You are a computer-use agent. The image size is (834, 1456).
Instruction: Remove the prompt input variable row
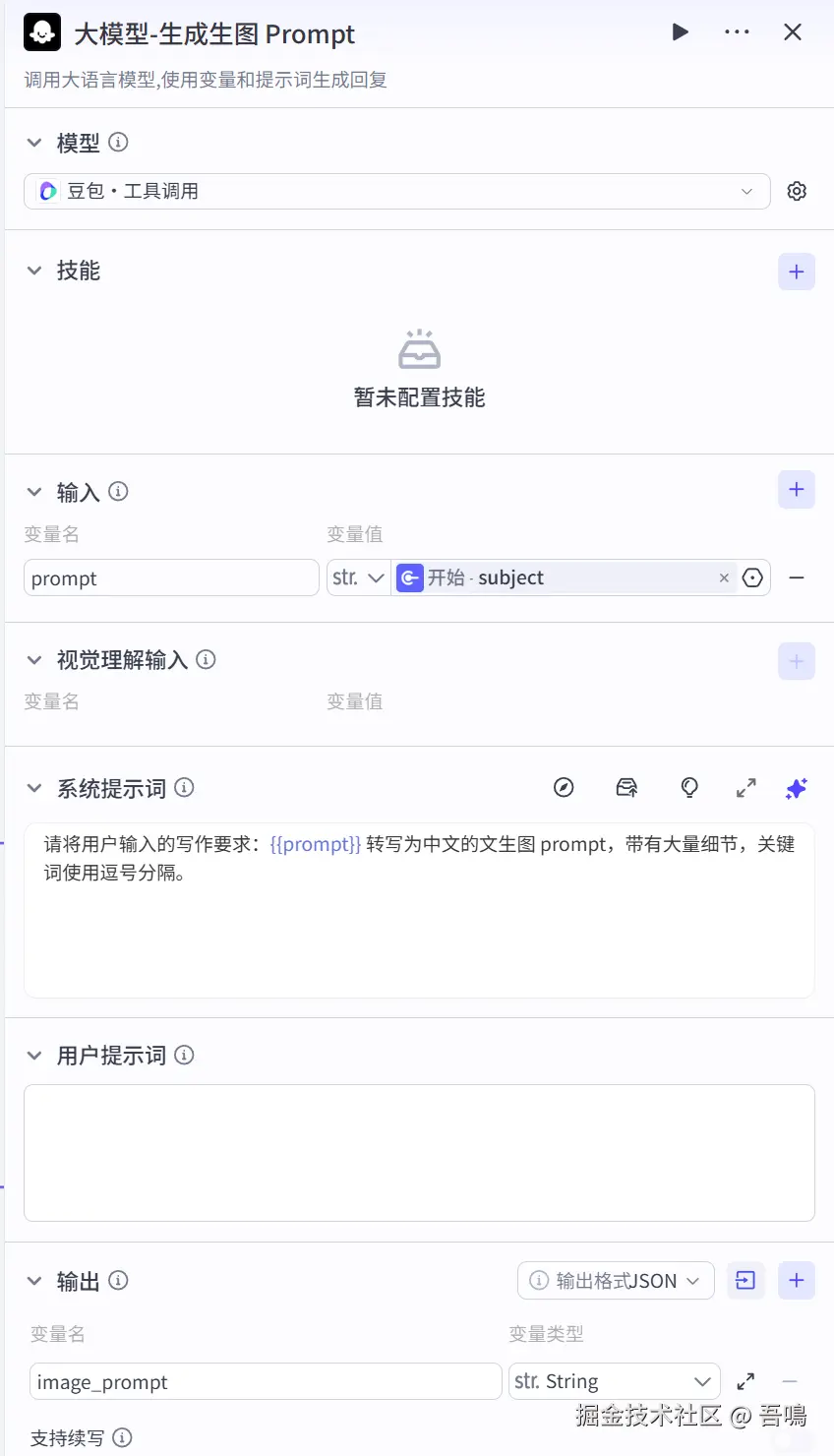pos(797,578)
